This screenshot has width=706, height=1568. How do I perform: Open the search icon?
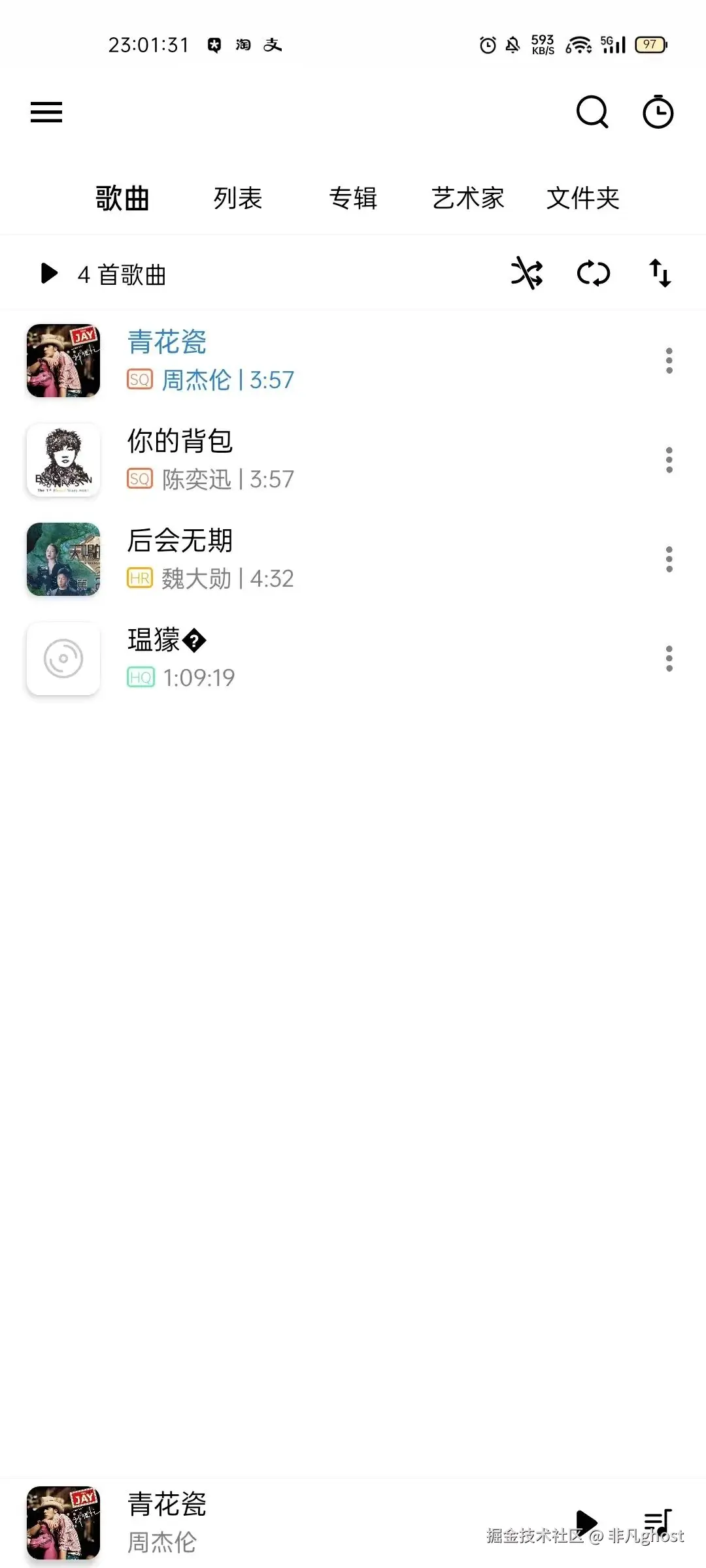(592, 112)
